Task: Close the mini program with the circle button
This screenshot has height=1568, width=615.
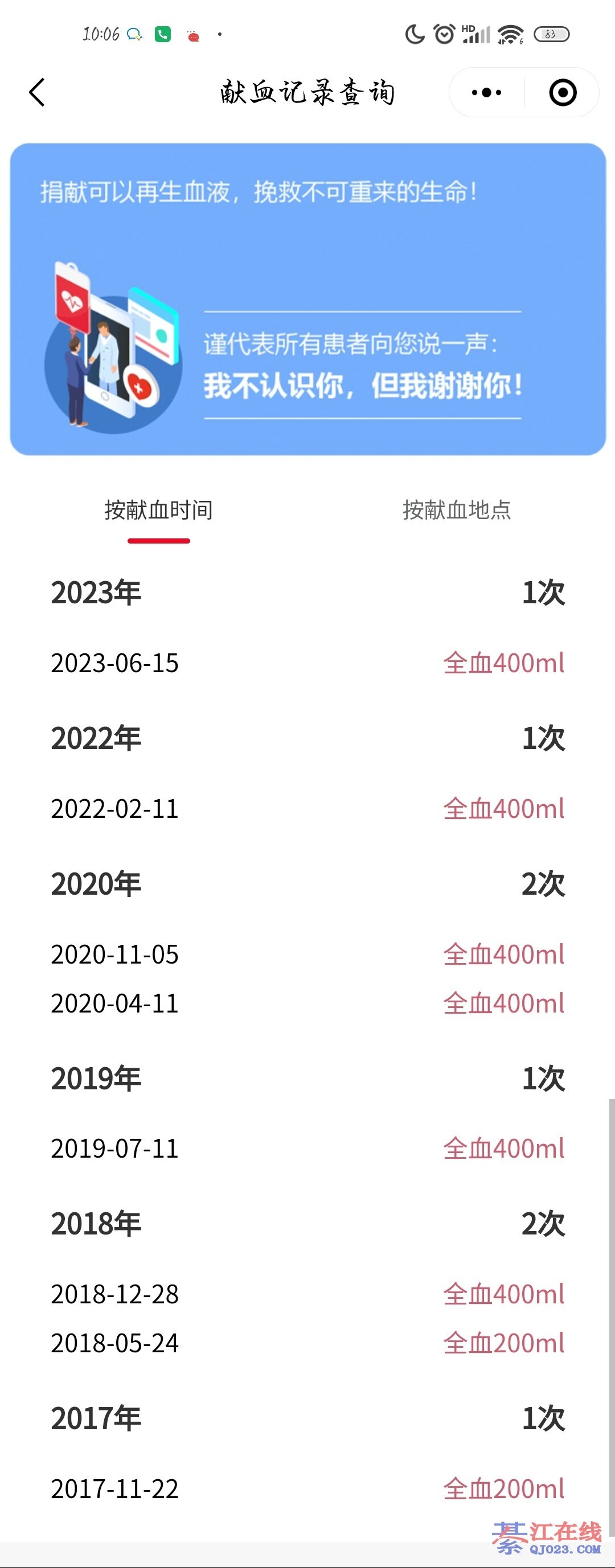Action: tap(562, 93)
